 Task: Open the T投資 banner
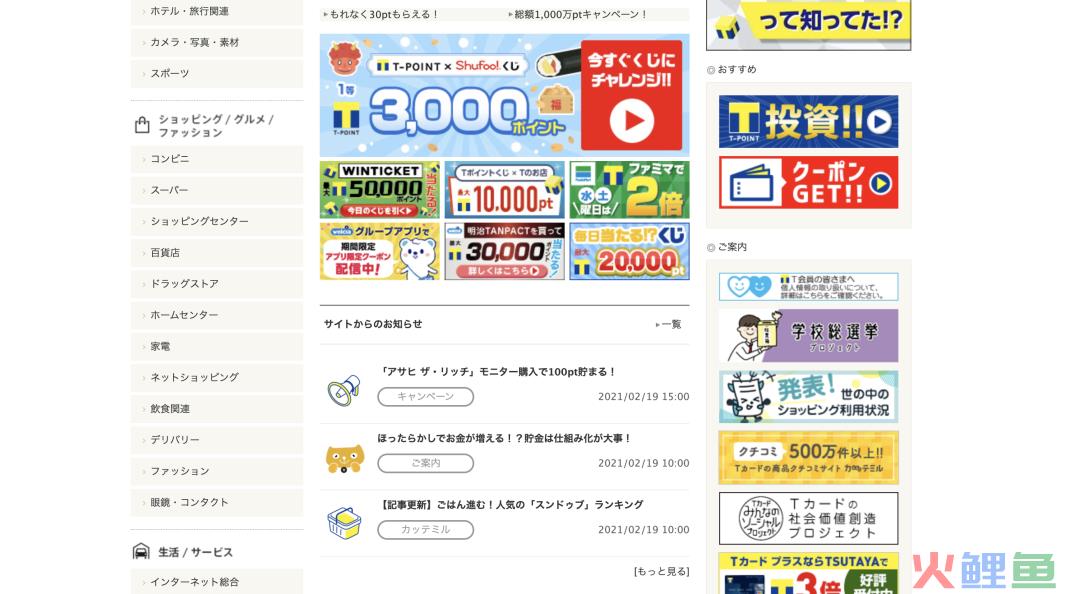pos(808,121)
